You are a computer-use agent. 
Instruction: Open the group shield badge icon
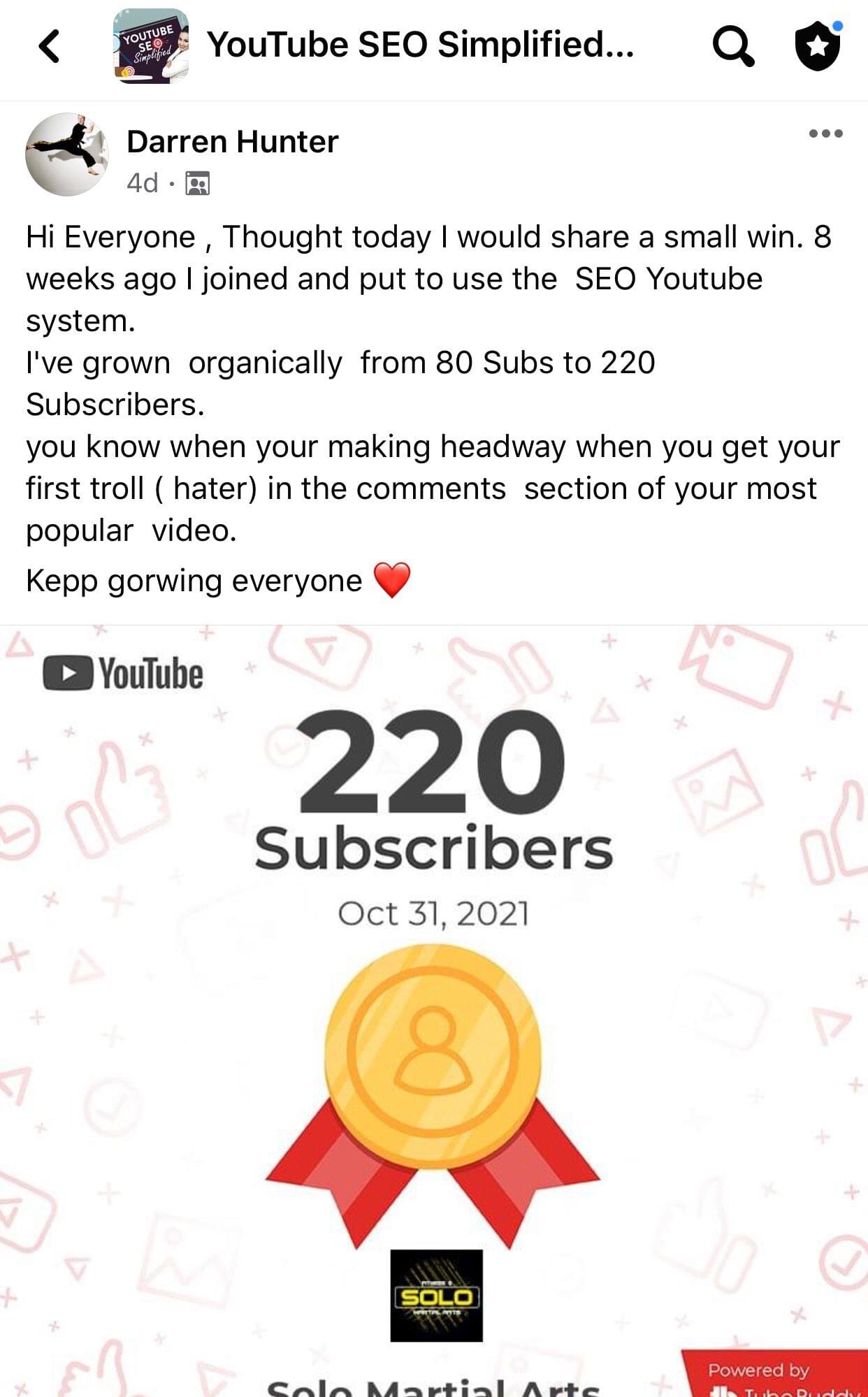(818, 46)
